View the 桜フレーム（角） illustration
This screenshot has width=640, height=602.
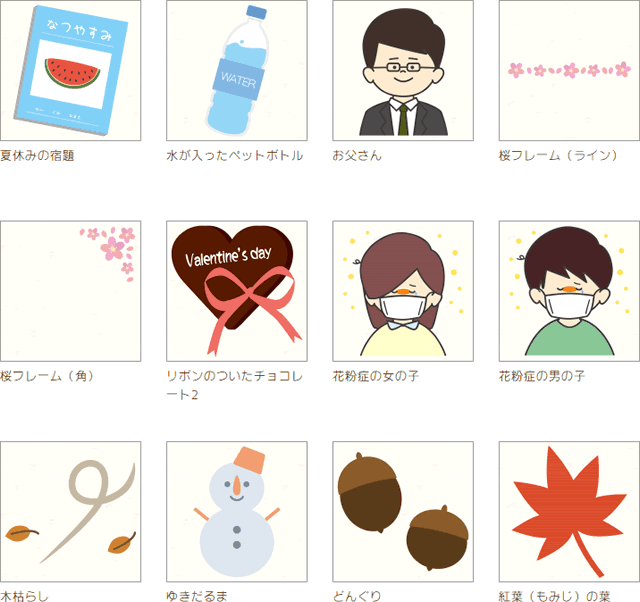pos(70,291)
